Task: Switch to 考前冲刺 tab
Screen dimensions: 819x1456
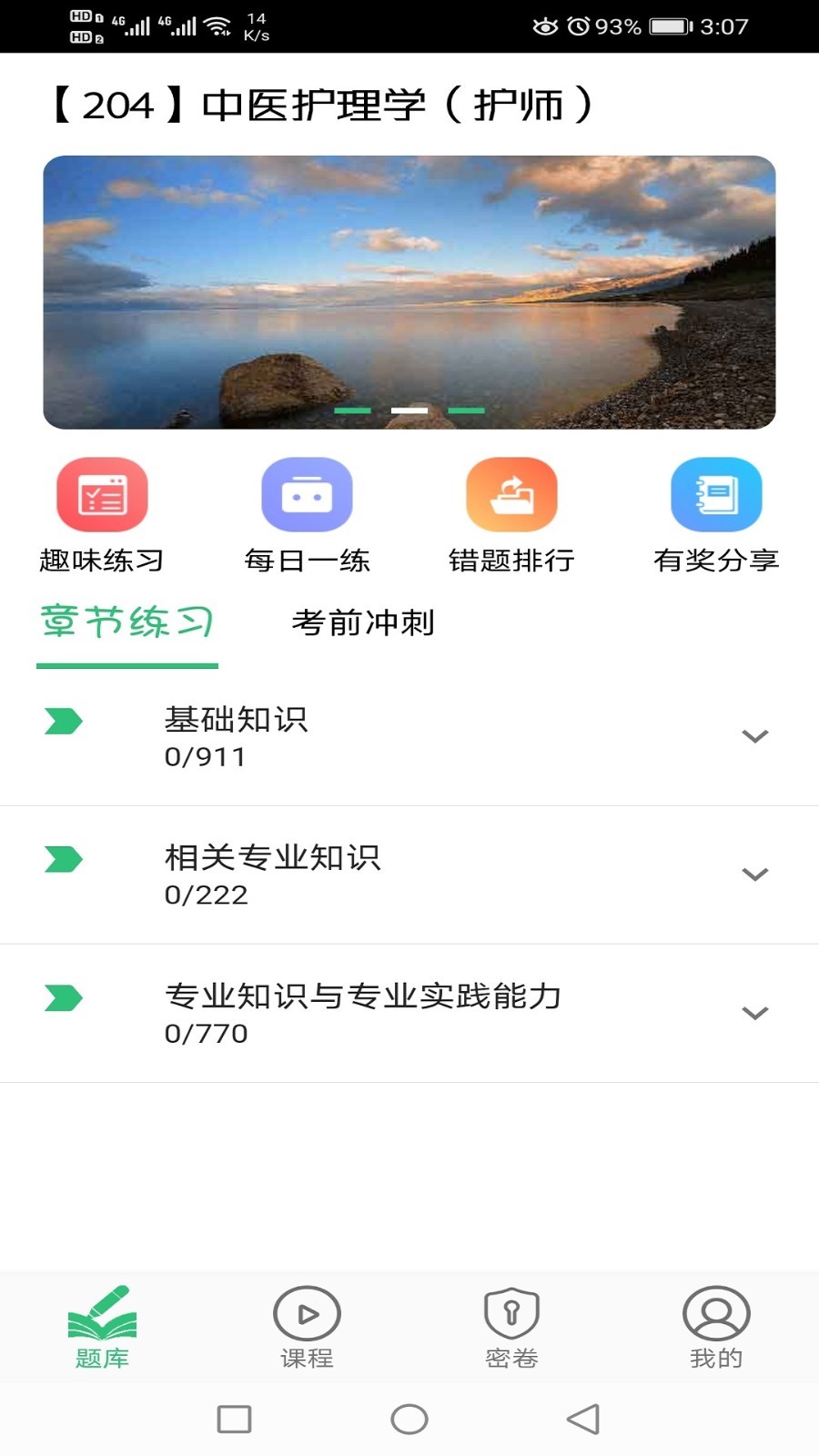Action: [363, 623]
